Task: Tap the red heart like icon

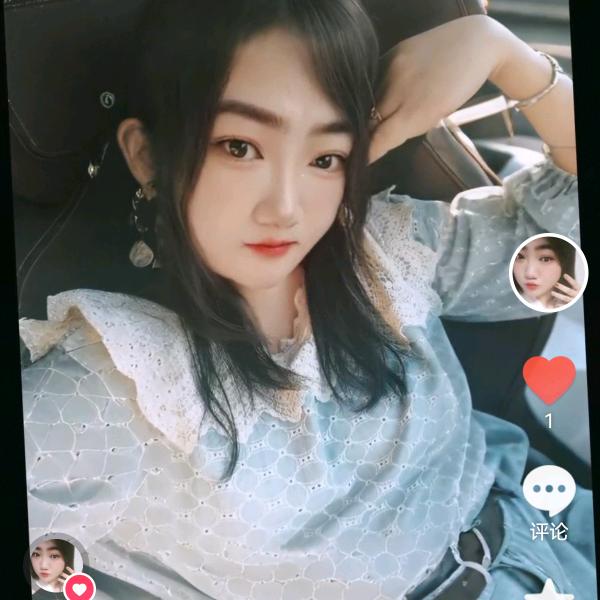Action: click(x=549, y=379)
